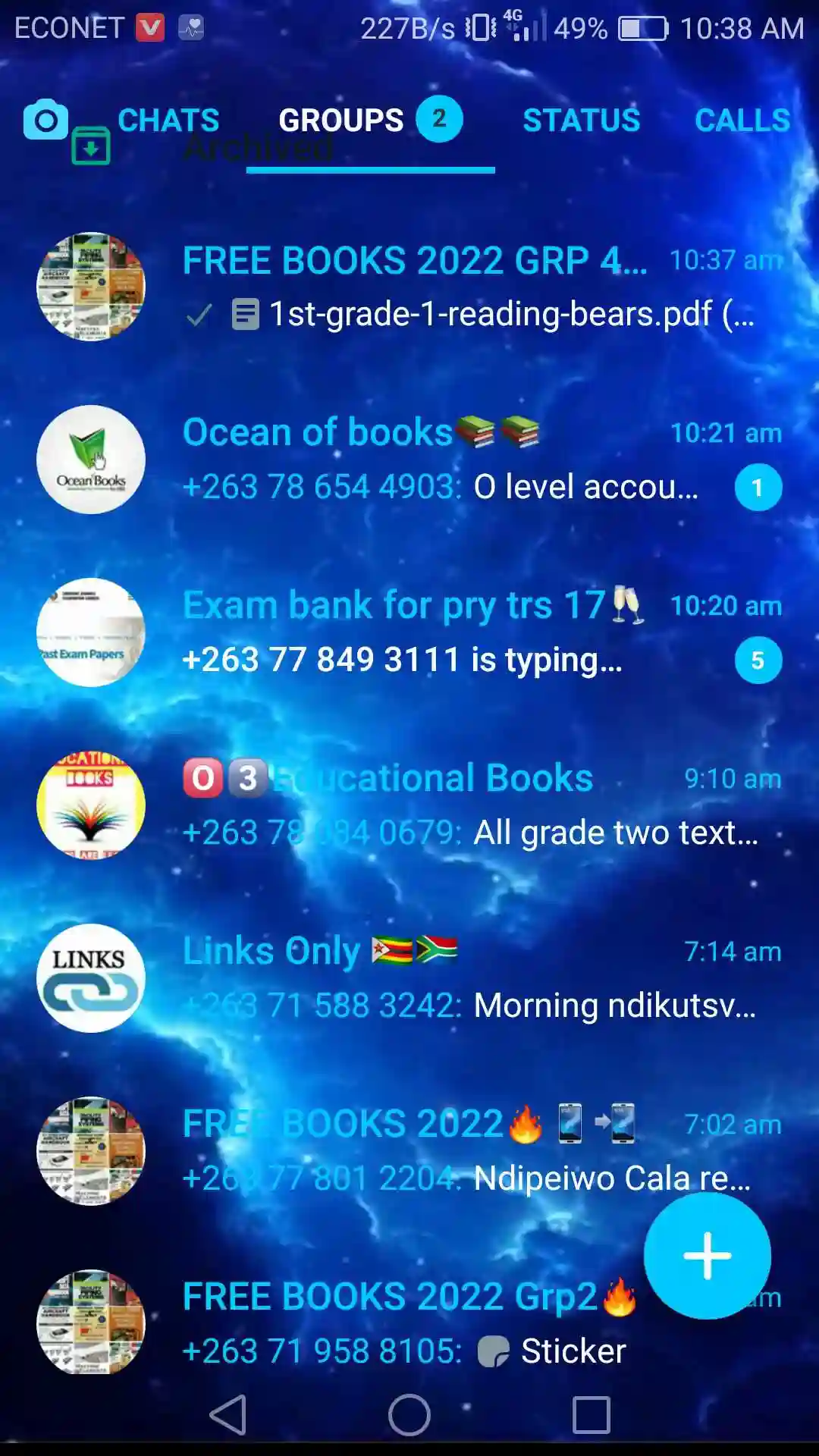Go back using system navigation
The height and width of the screenshot is (1456, 819).
227,1415
